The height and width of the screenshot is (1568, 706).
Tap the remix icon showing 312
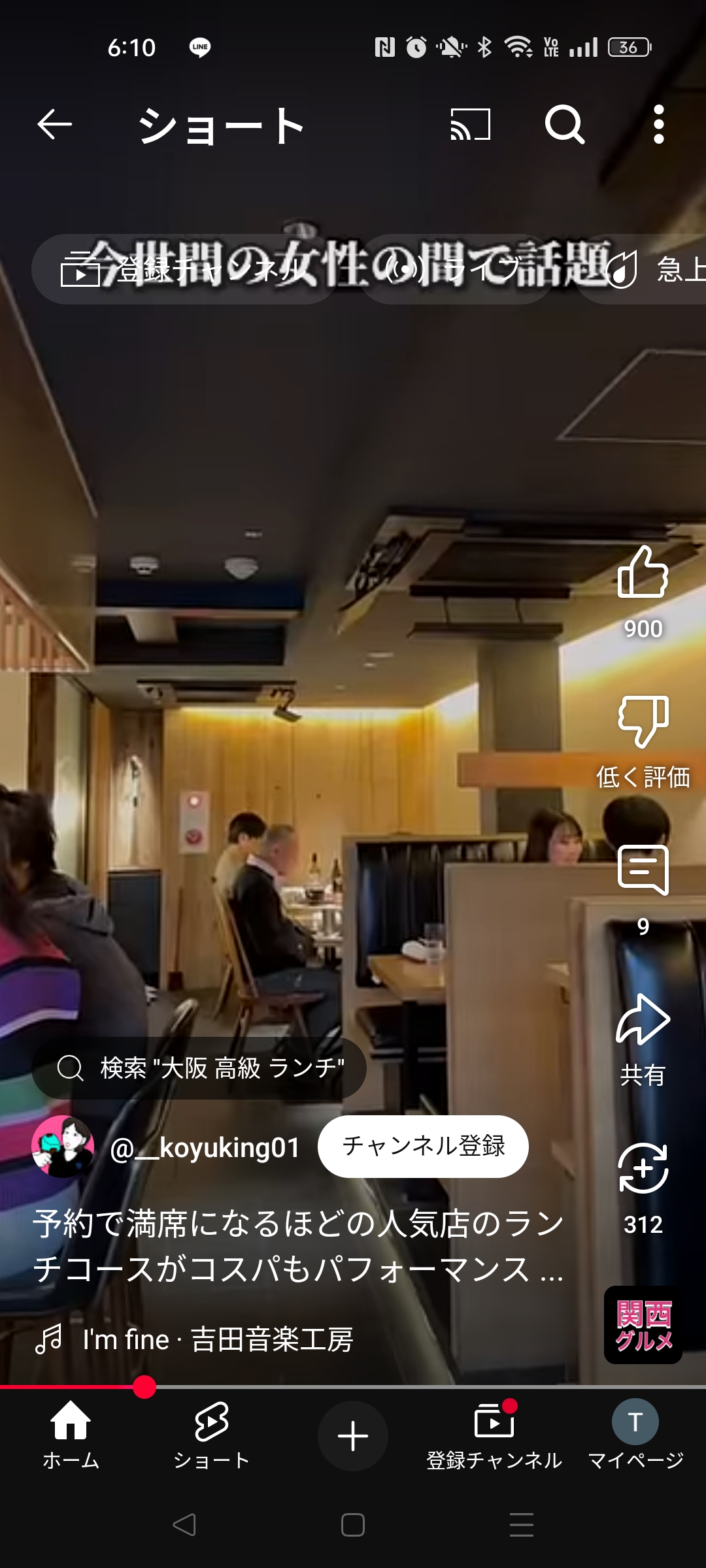pyautogui.click(x=643, y=1169)
